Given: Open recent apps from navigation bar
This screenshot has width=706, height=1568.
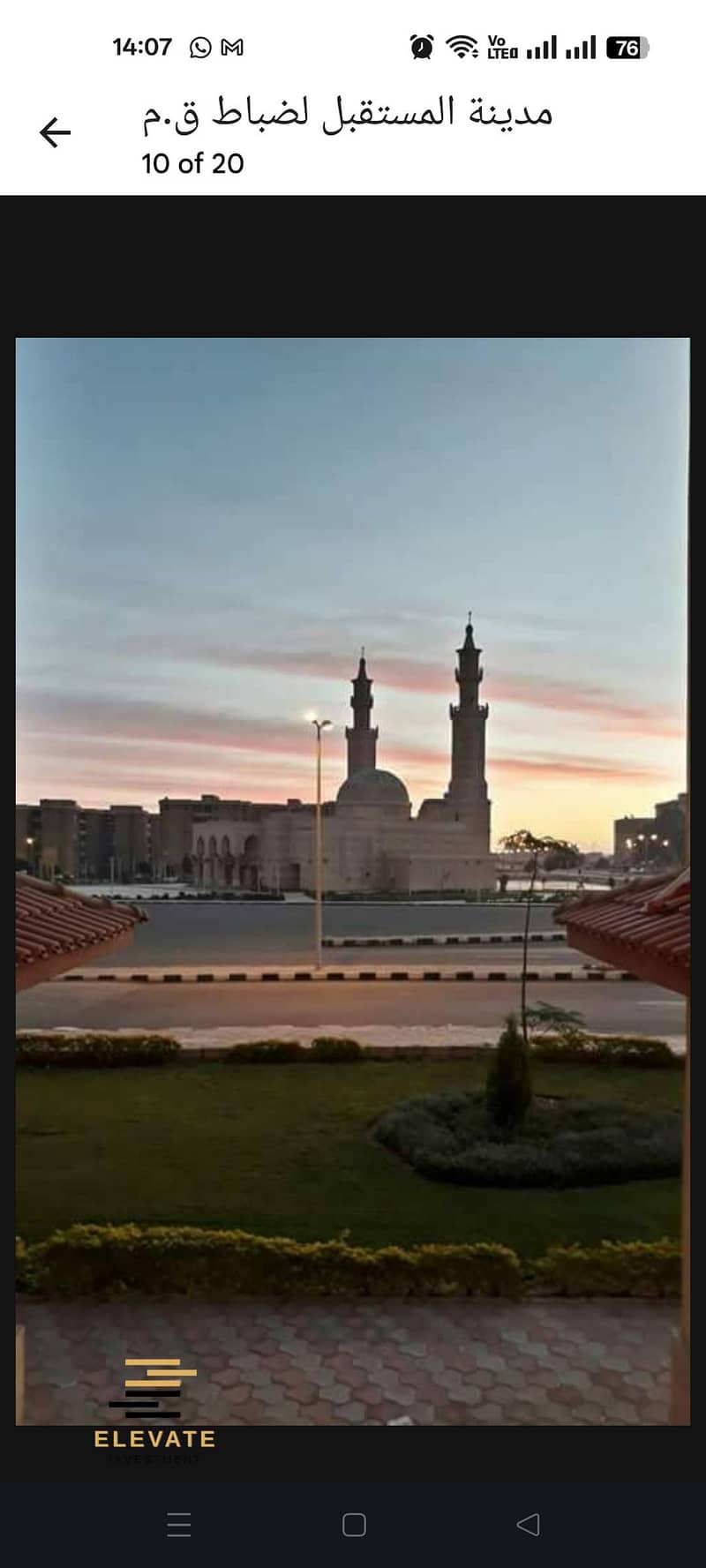Looking at the screenshot, I should (x=179, y=1525).
